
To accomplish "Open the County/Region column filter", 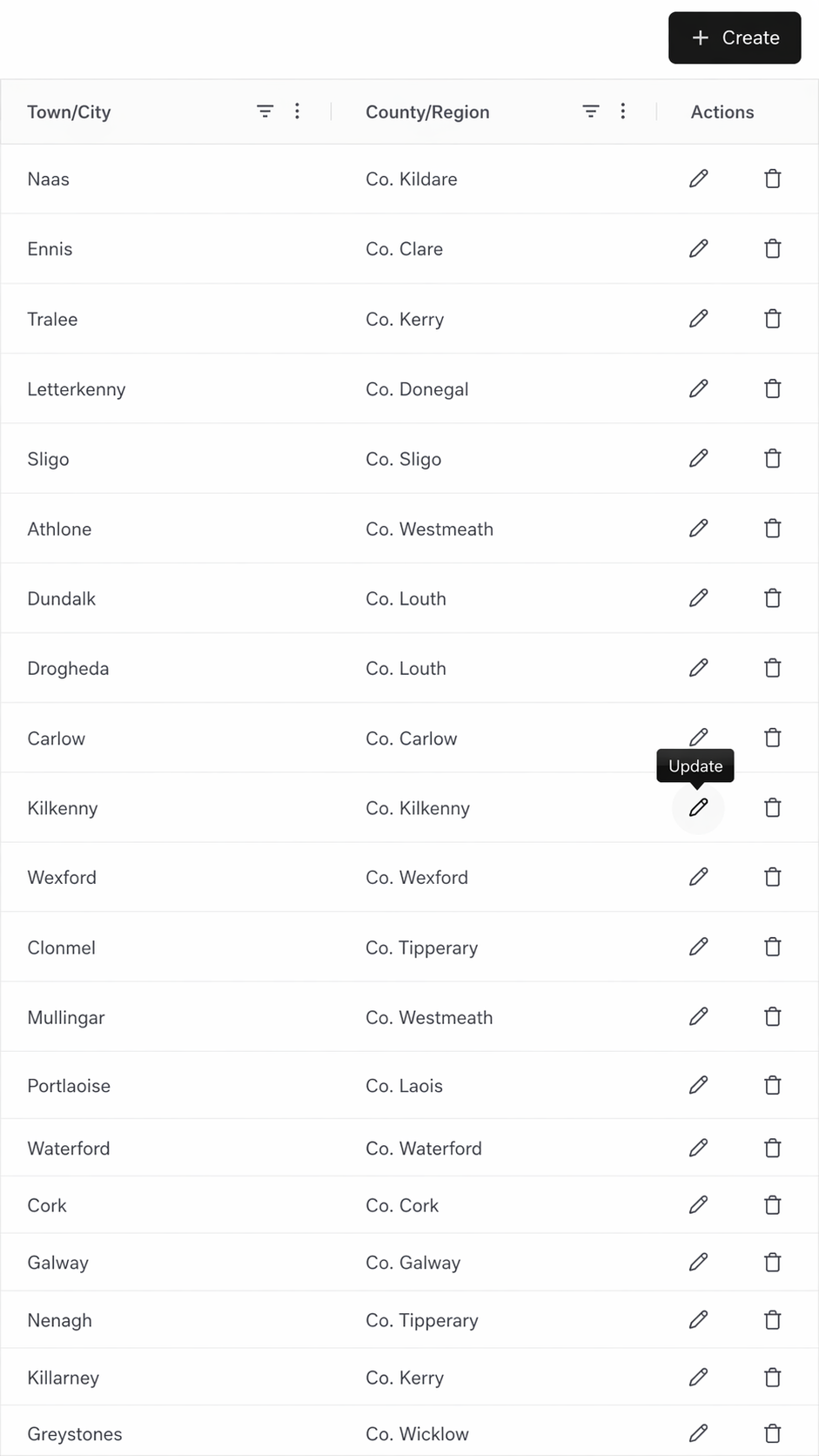I will [590, 111].
